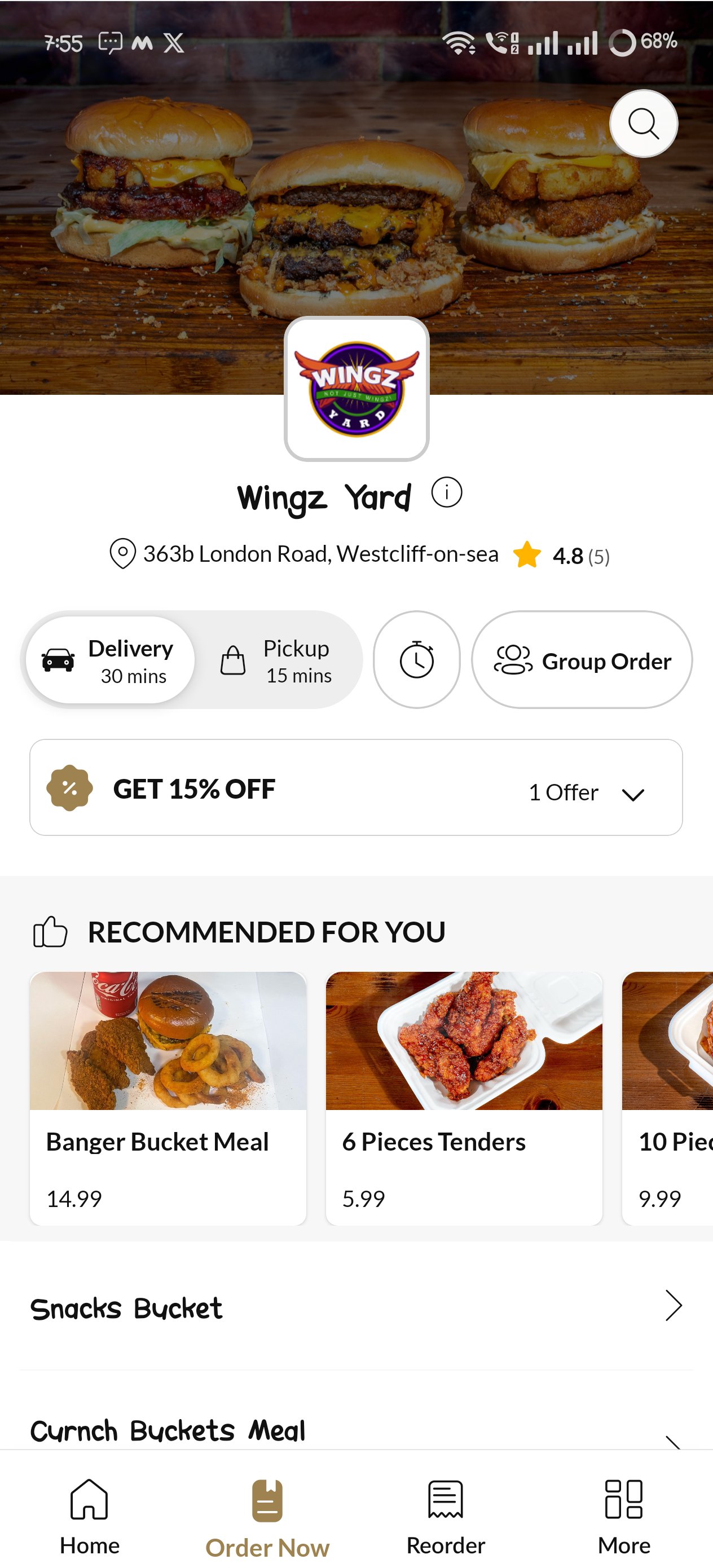The width and height of the screenshot is (713, 1568).
Task: Open the Banger Bucket Meal card
Action: point(168,1098)
